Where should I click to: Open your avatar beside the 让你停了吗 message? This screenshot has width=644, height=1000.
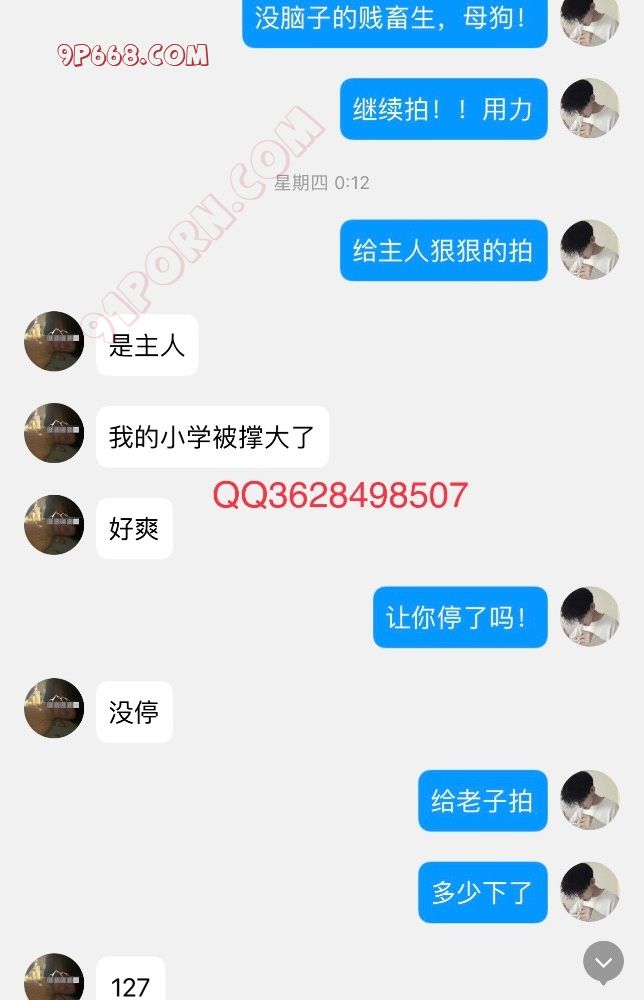(x=589, y=617)
